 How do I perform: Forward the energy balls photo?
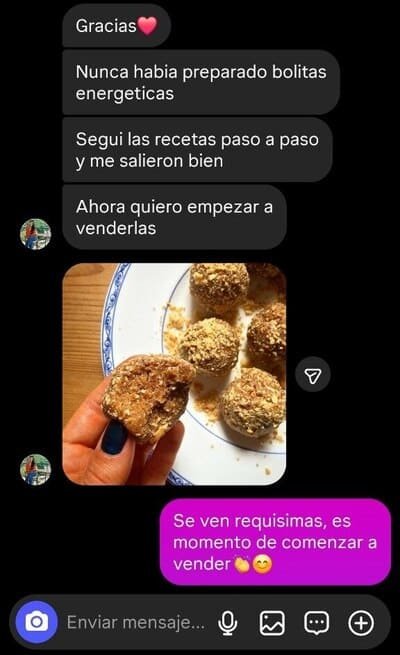click(x=313, y=374)
